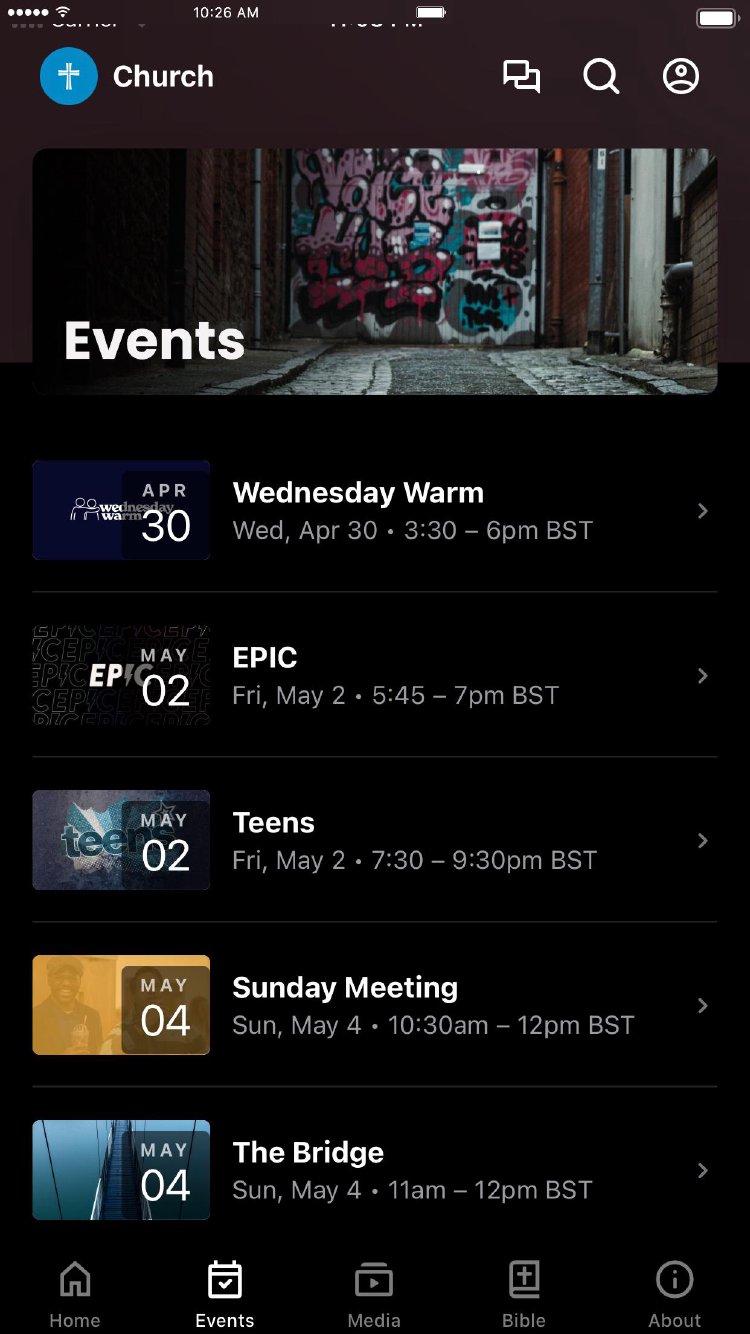Open the About tab
Viewport: 750px width, 1334px height.
point(675,1294)
